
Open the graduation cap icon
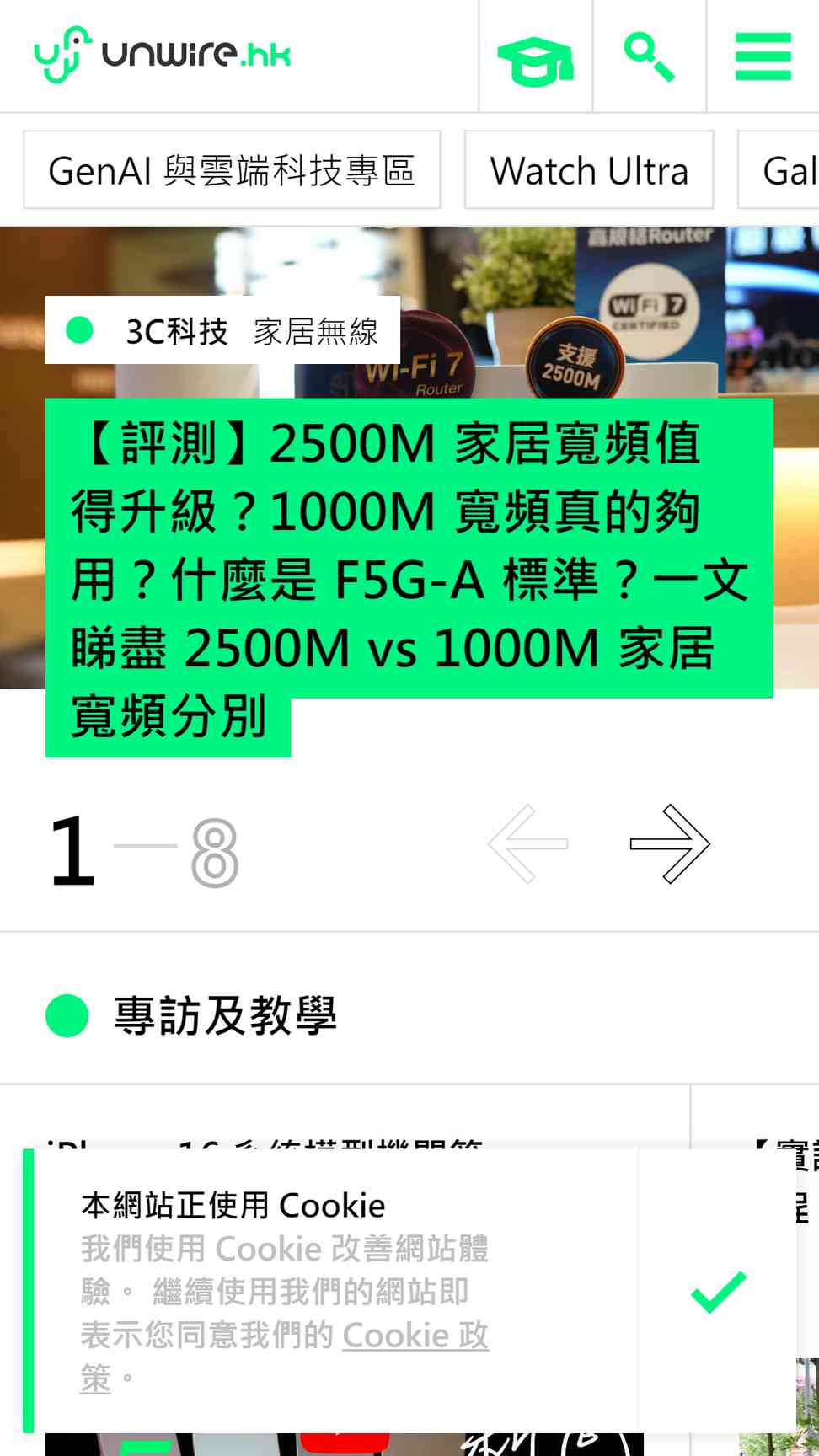click(536, 61)
